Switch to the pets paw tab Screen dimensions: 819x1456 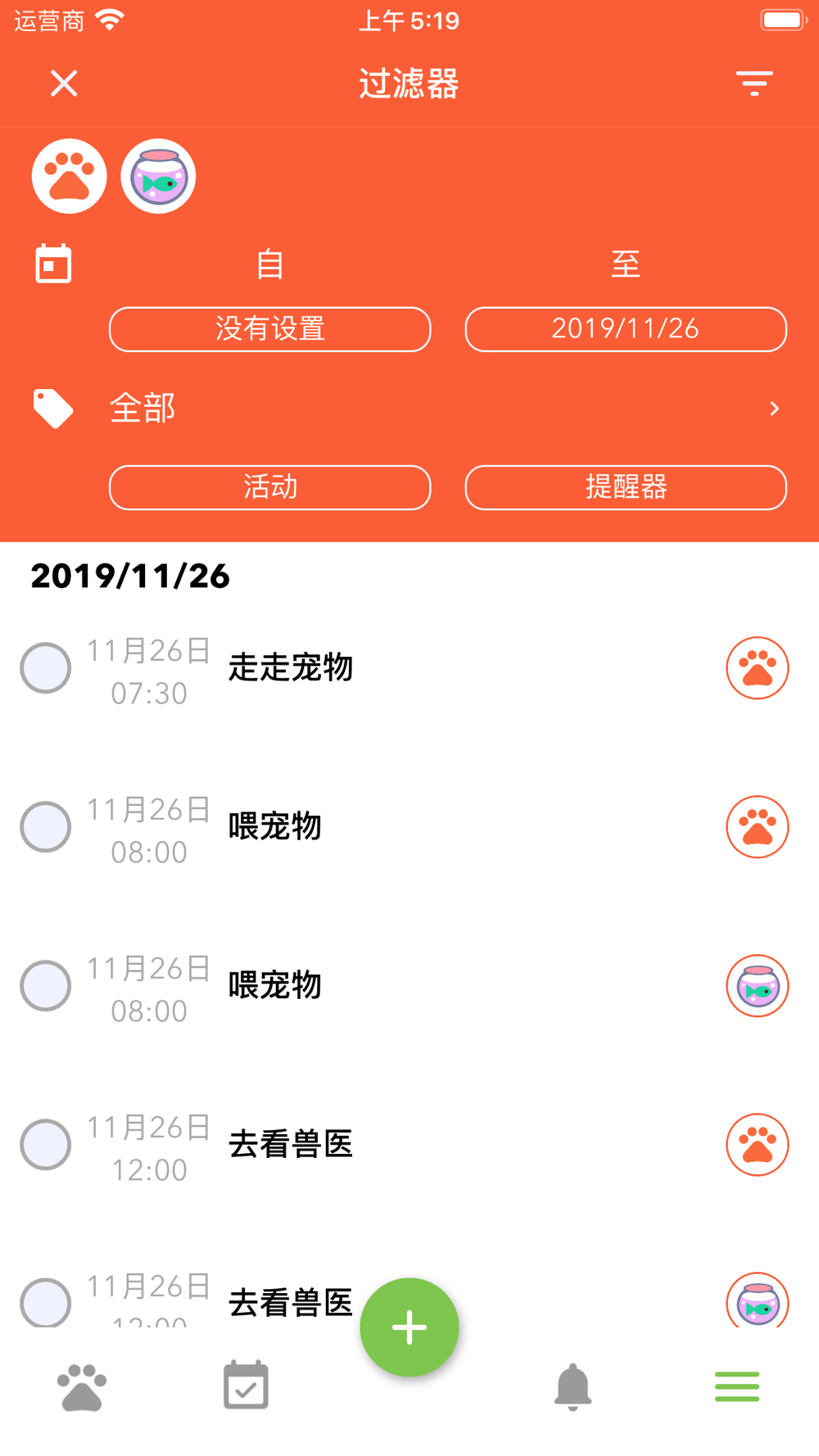point(82,1387)
